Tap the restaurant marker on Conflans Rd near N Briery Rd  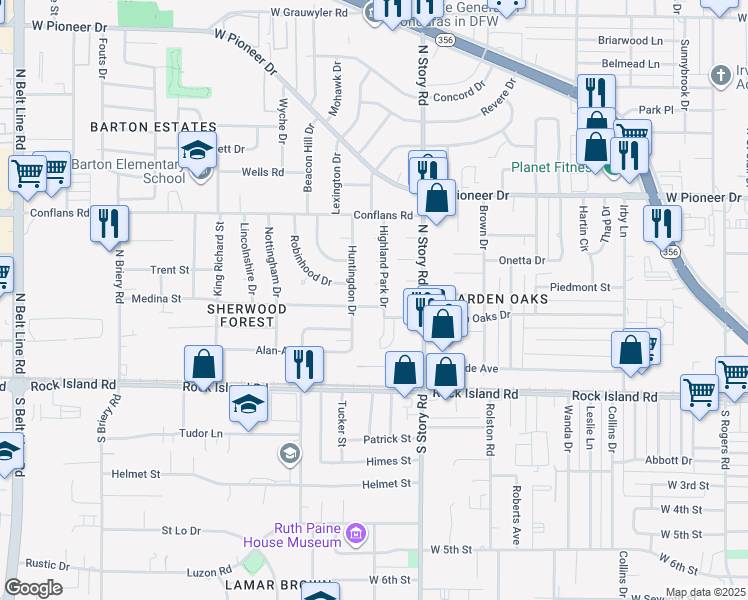pos(109,222)
